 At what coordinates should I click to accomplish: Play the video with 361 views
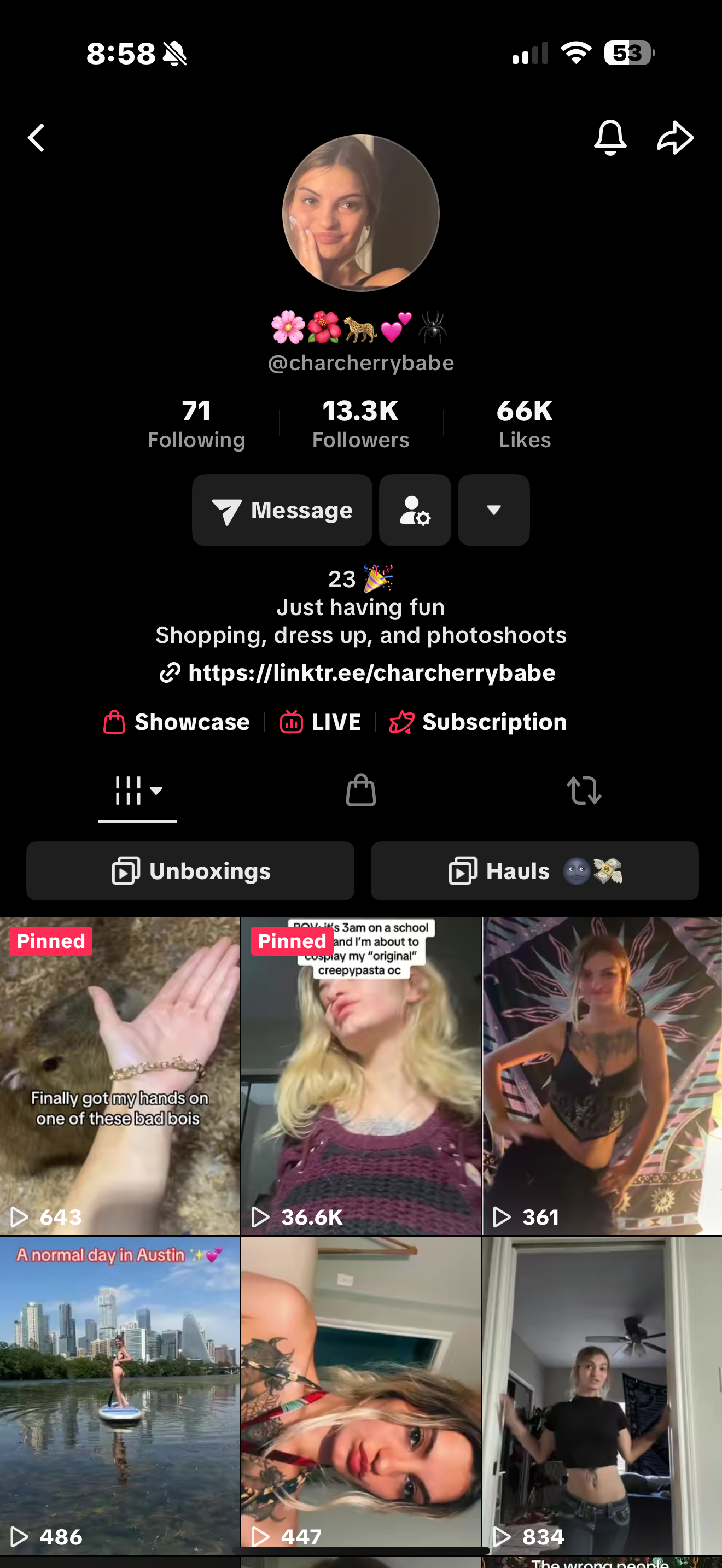(602, 1074)
